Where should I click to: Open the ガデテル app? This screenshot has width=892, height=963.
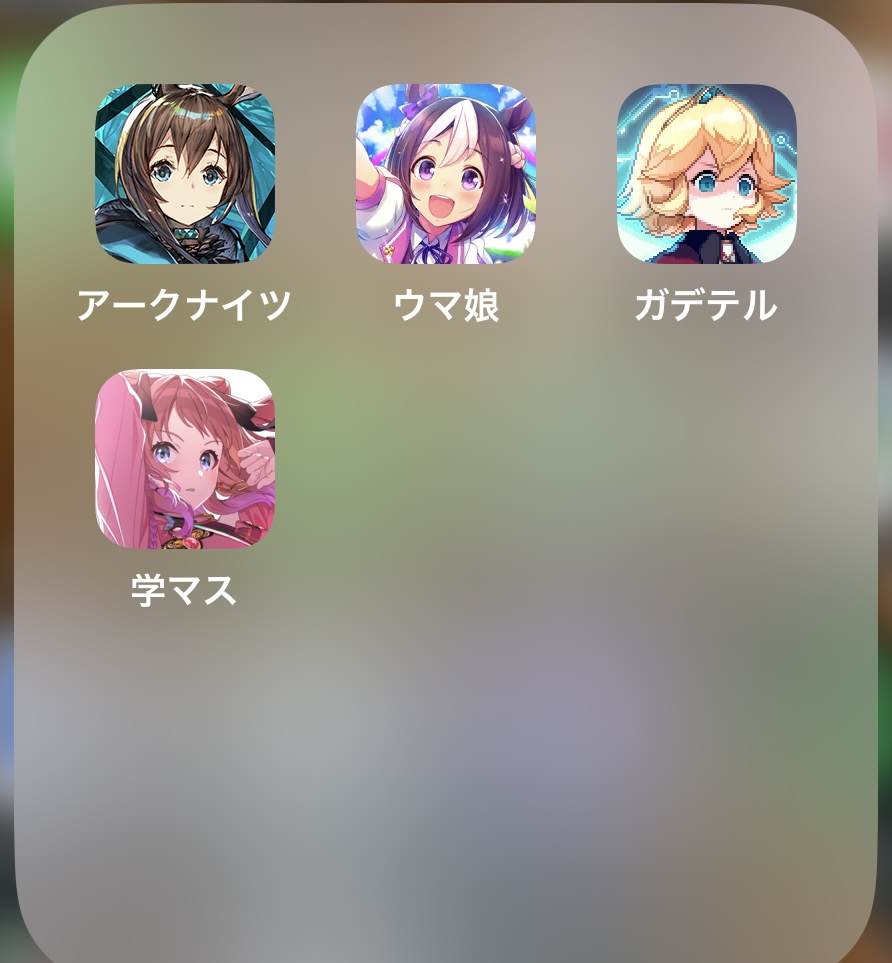pyautogui.click(x=706, y=174)
